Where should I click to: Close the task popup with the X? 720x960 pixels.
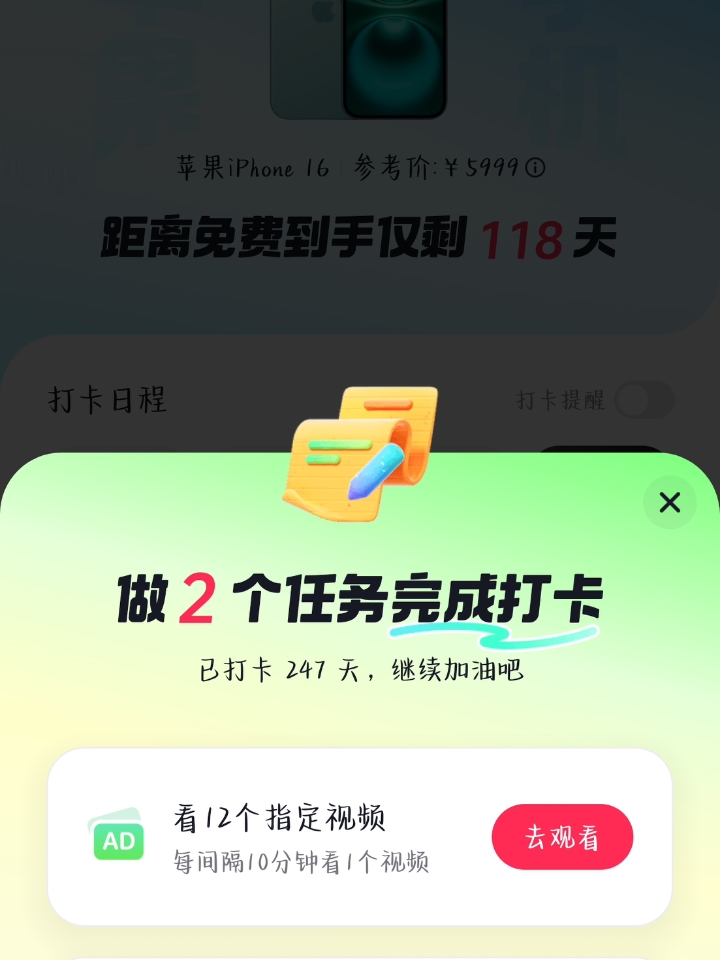[x=669, y=503]
